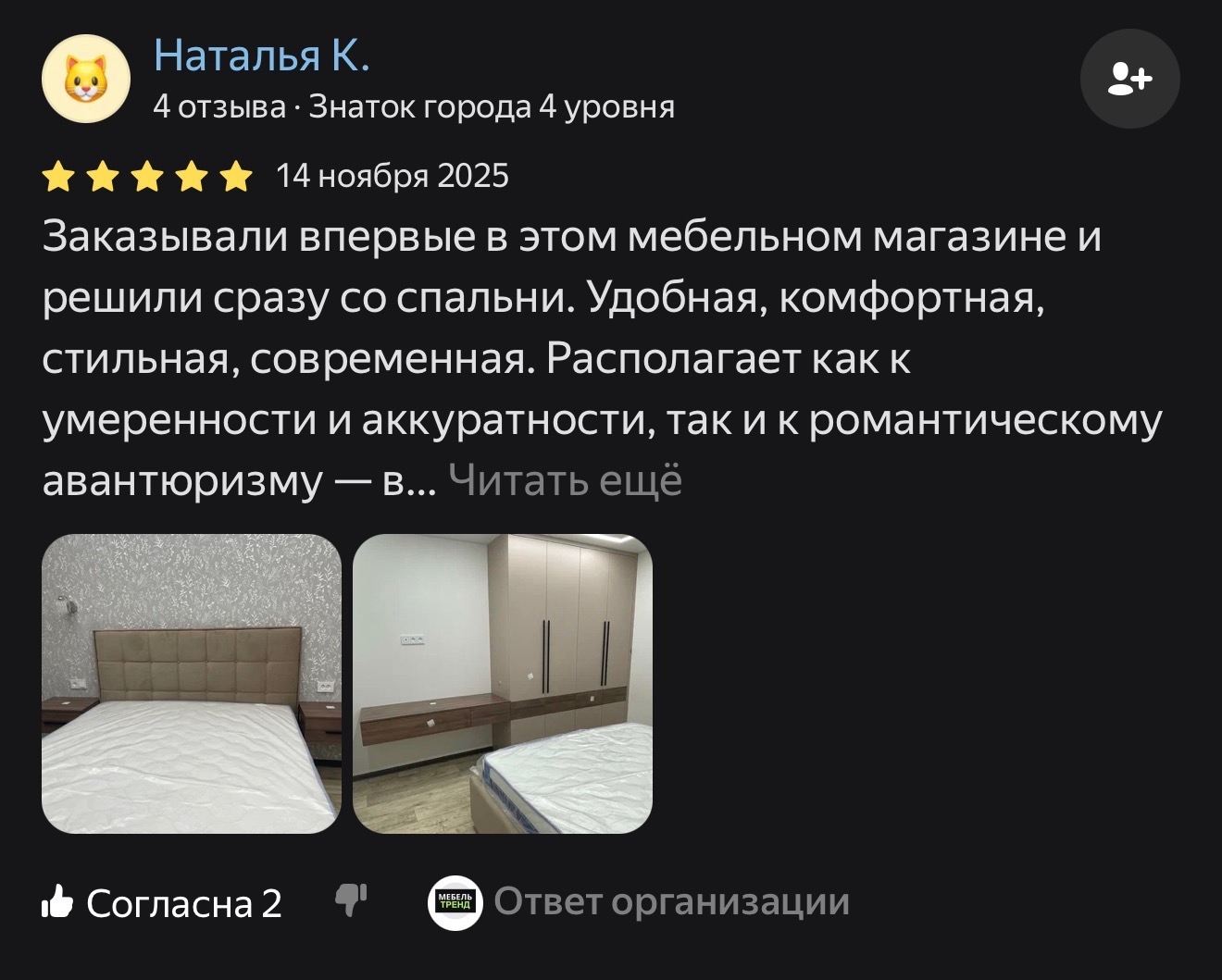The height and width of the screenshot is (980, 1222).
Task: Expand review with Читать ещё
Action: [x=565, y=480]
